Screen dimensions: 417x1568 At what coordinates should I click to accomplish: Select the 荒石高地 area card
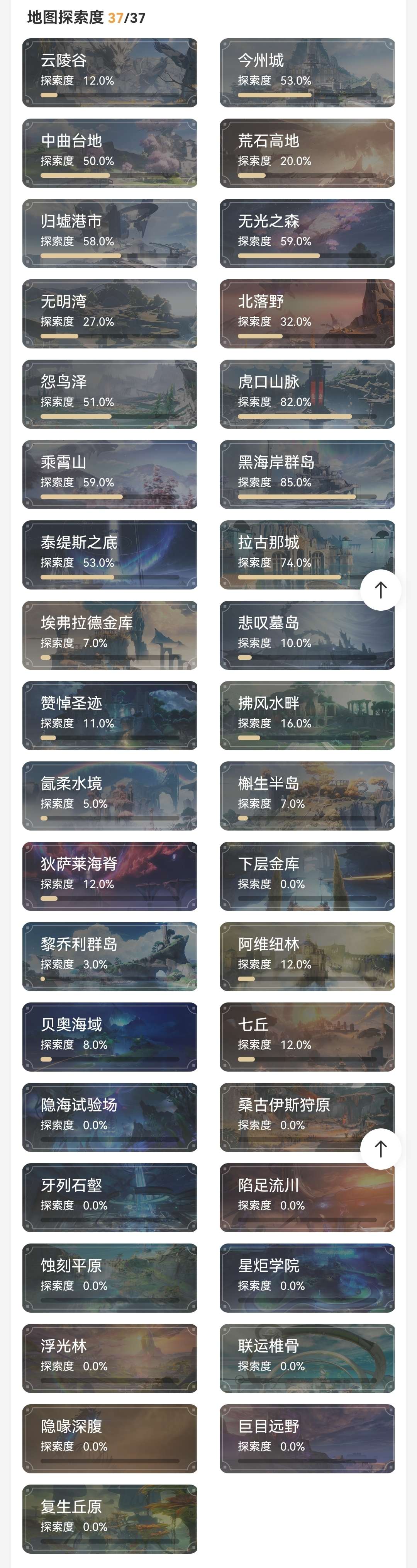(307, 153)
